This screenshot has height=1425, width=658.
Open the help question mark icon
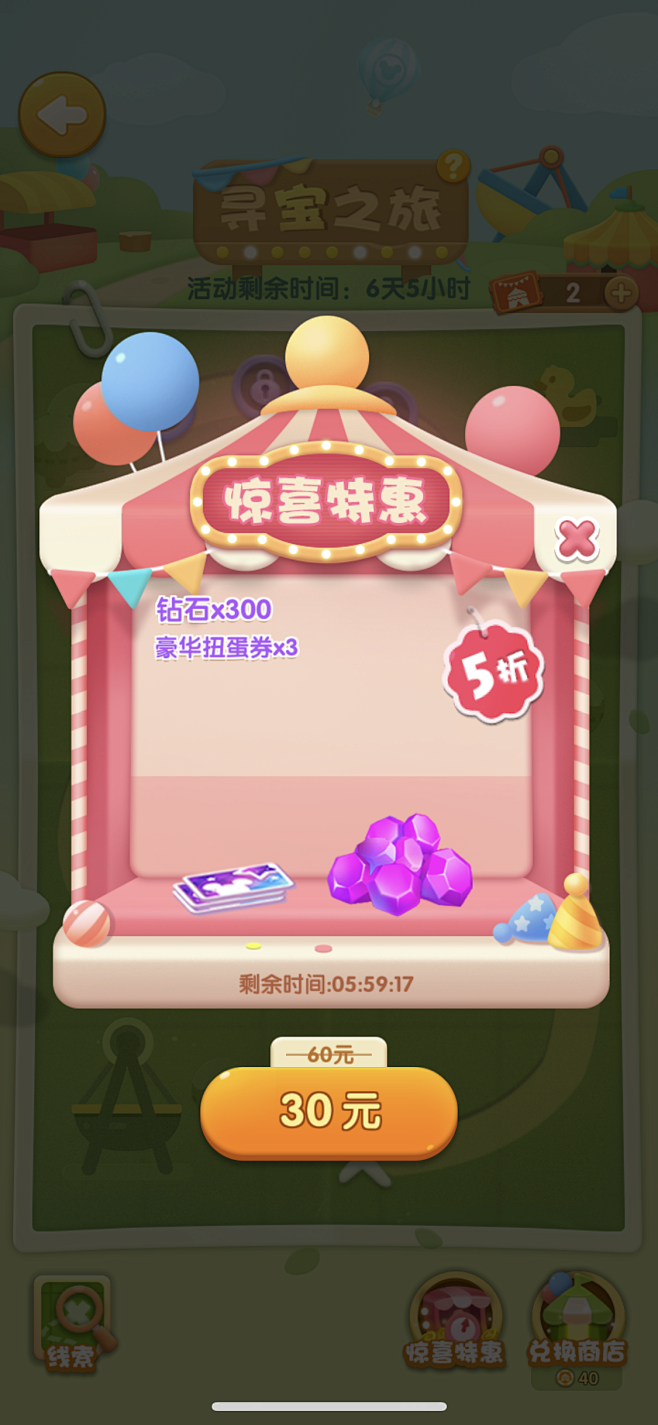(x=453, y=166)
